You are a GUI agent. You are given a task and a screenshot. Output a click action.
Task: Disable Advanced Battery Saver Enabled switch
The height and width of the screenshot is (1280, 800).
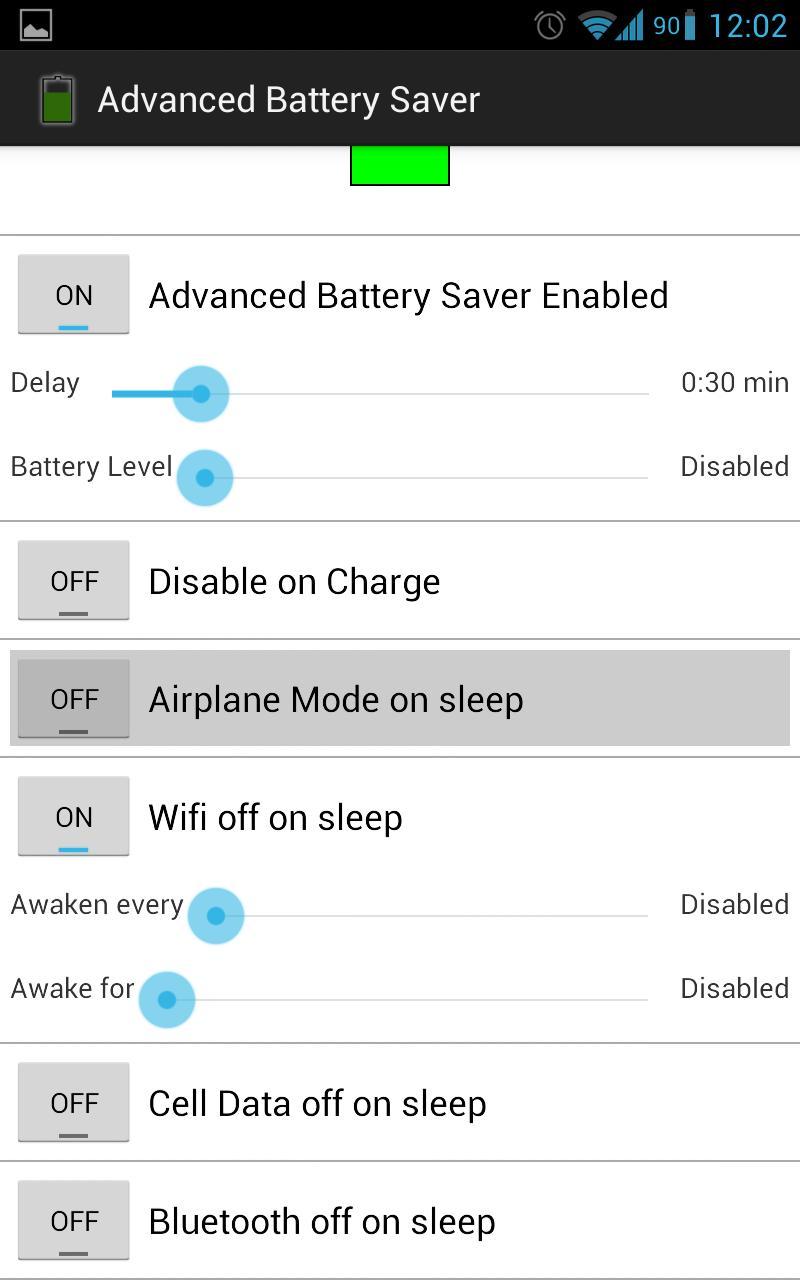(73, 294)
